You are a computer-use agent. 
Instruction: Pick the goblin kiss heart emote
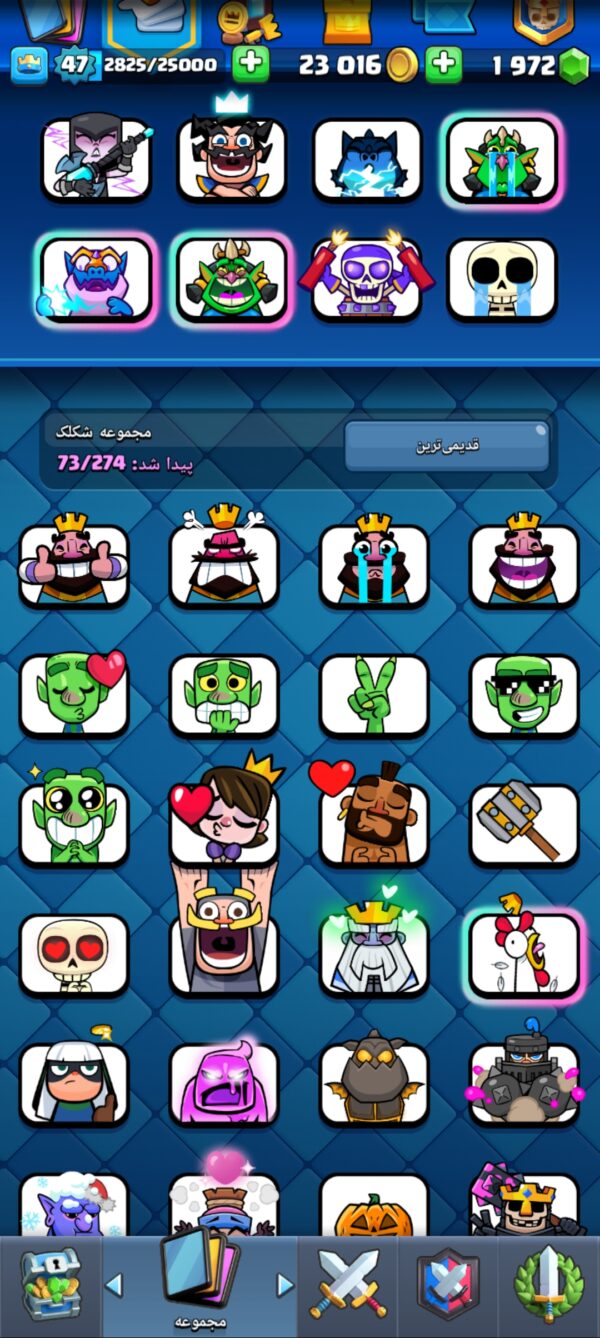click(74, 695)
